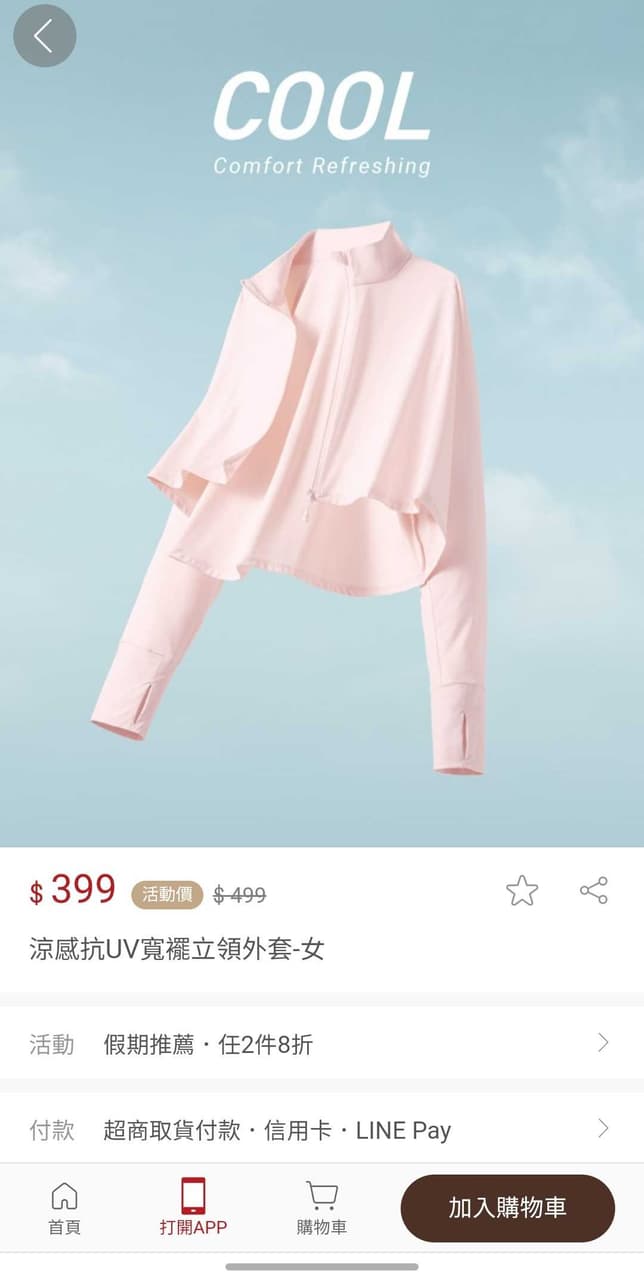Tap 打開APP to open the app
This screenshot has height=1280, width=644.
(x=193, y=1207)
